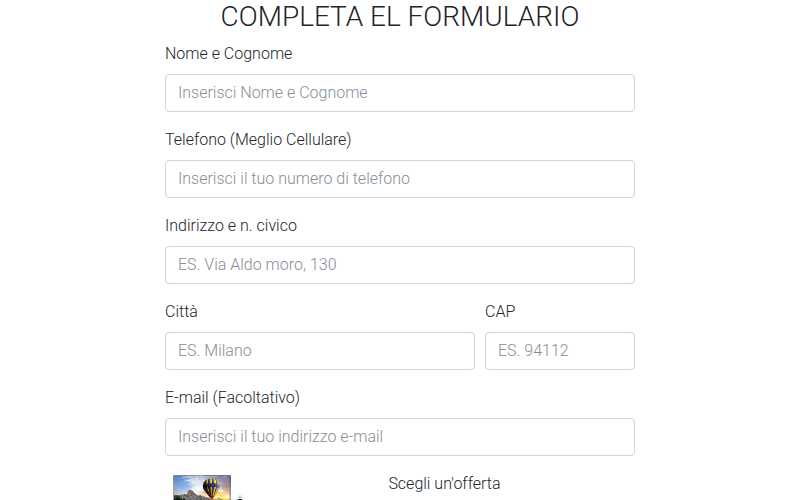
Task: Select the Indirizzo e n. civico field
Action: tap(399, 265)
